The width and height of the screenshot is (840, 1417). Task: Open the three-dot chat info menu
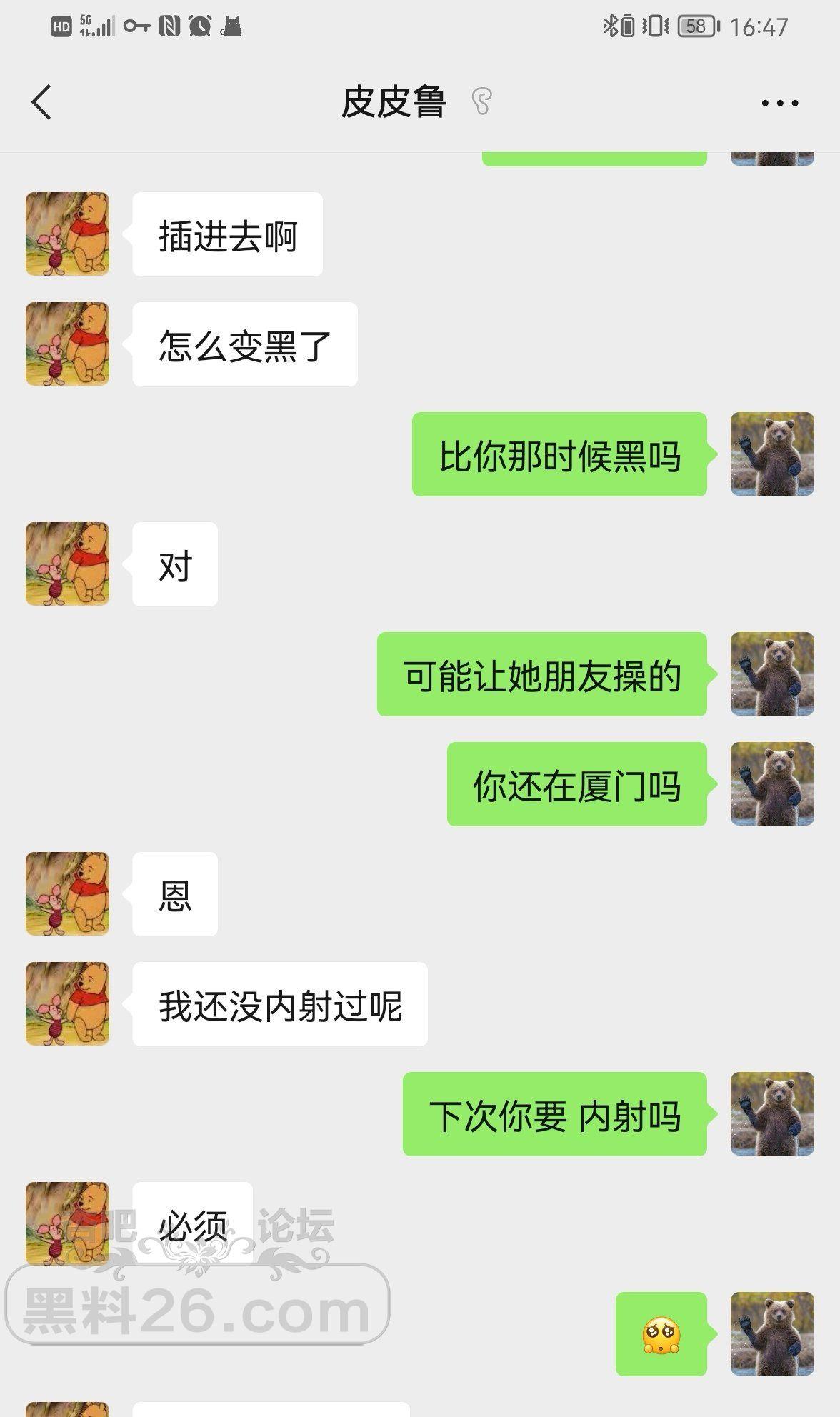[779, 103]
